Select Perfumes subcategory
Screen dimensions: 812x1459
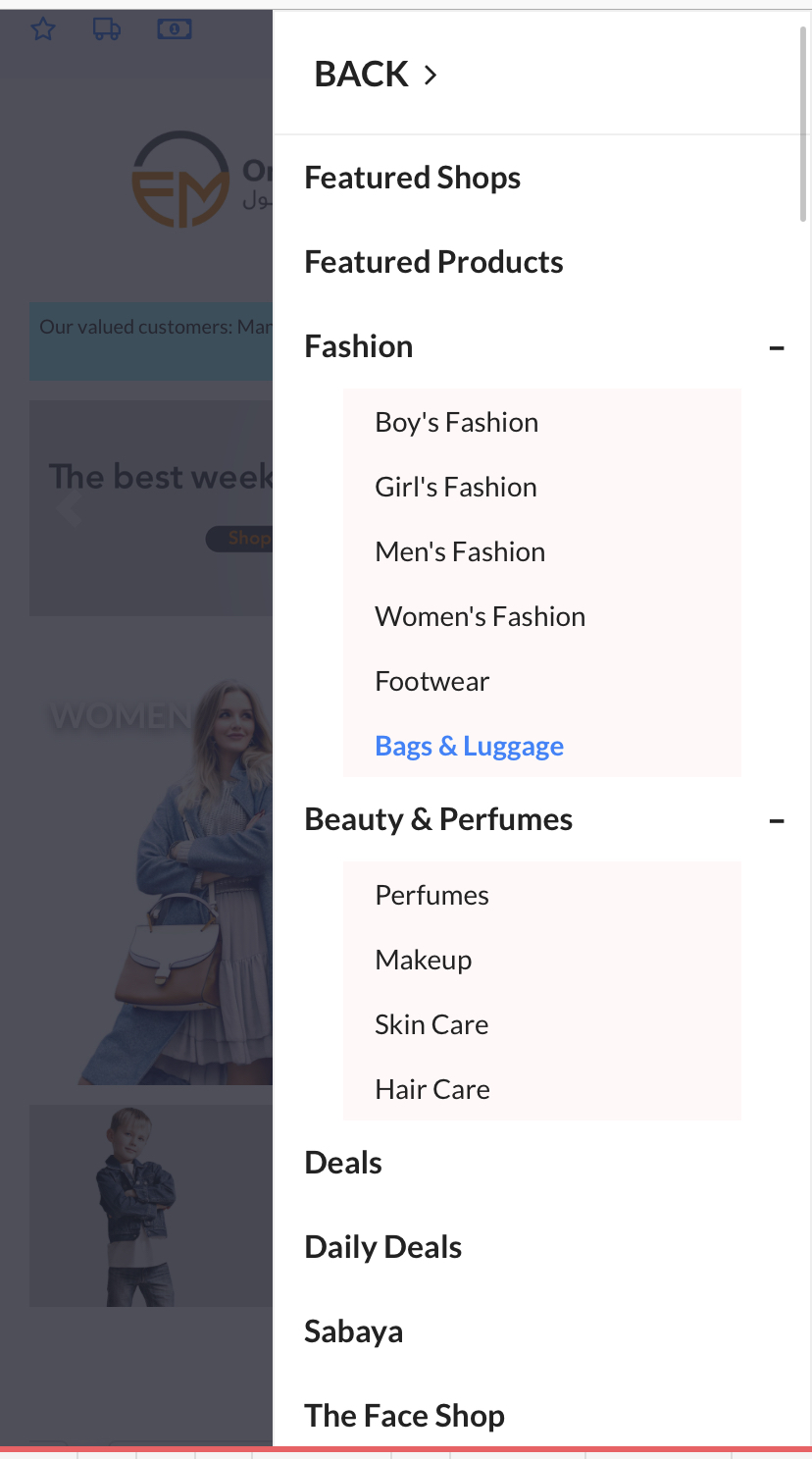[432, 895]
